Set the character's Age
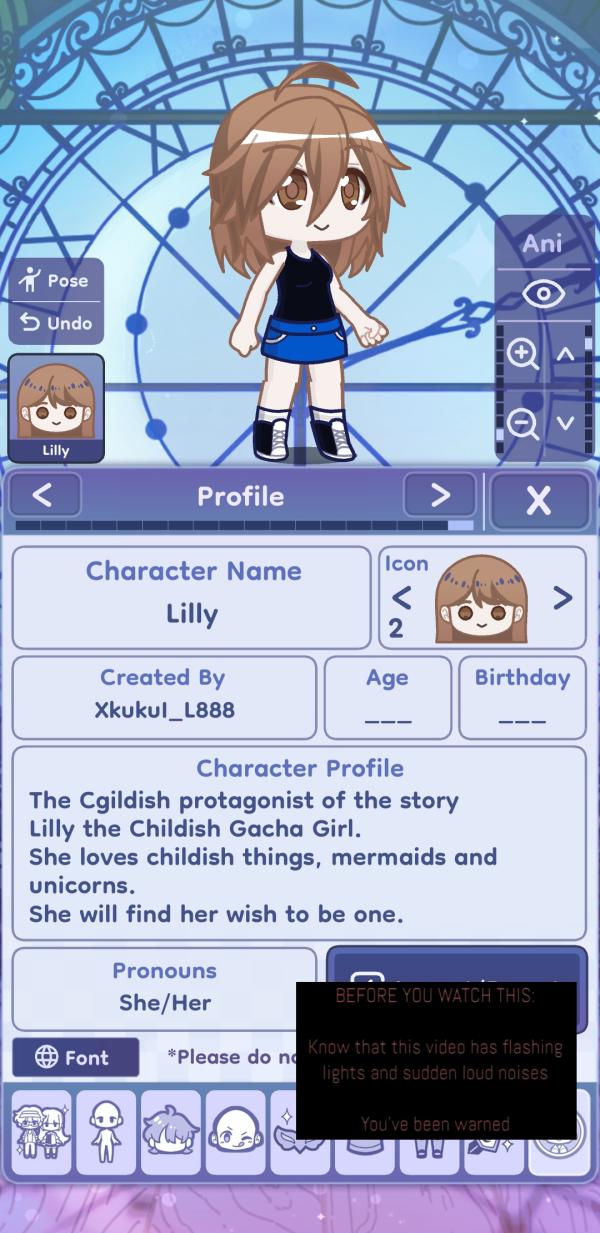 [x=387, y=697]
